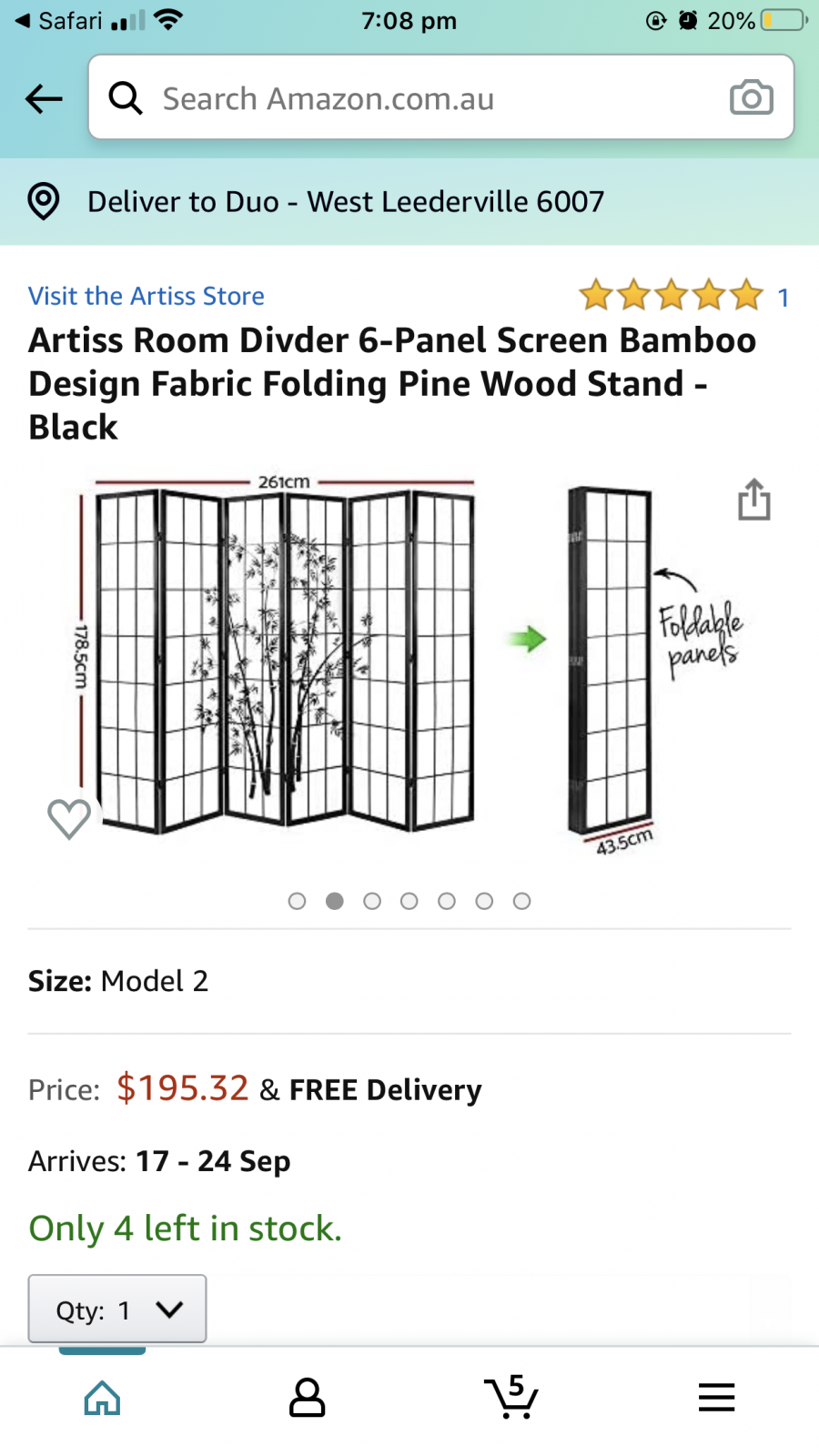Go back with the arrow icon
The height and width of the screenshot is (1456, 819).
[x=44, y=98]
